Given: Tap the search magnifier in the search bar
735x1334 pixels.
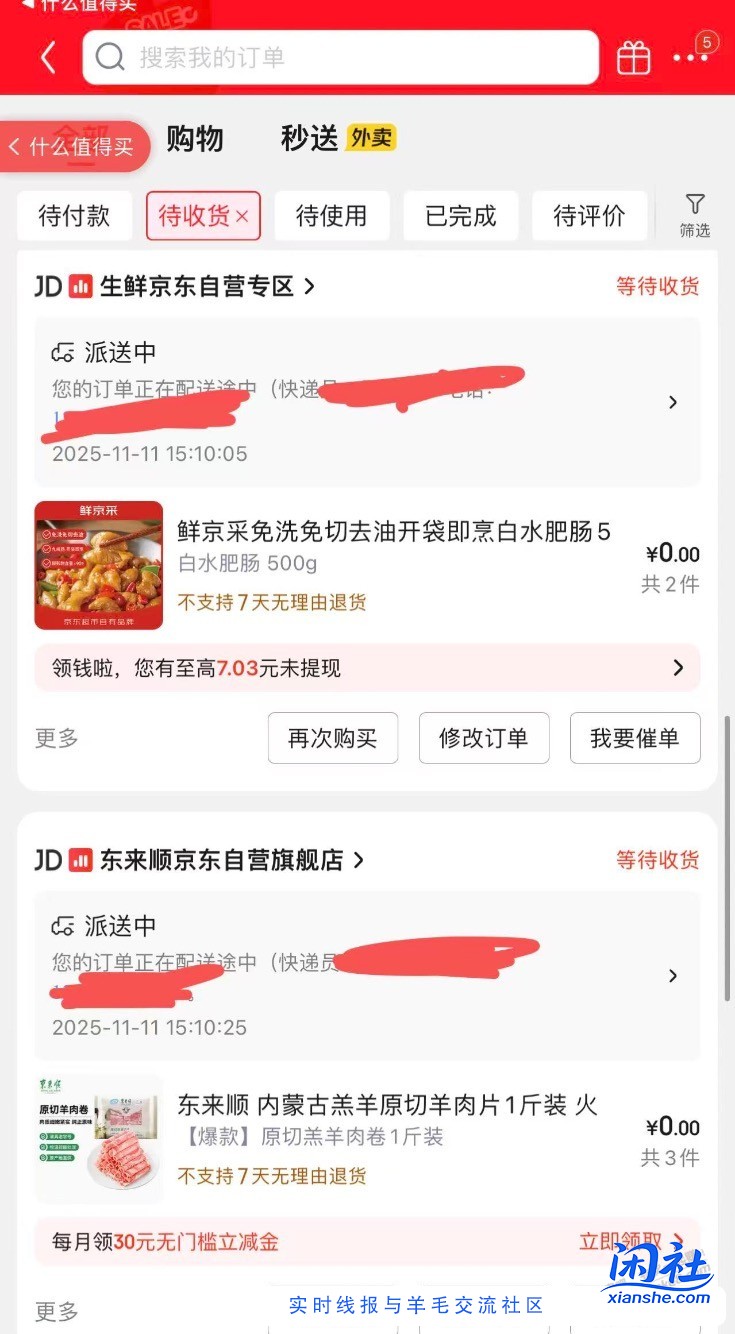Looking at the screenshot, I should (110, 57).
